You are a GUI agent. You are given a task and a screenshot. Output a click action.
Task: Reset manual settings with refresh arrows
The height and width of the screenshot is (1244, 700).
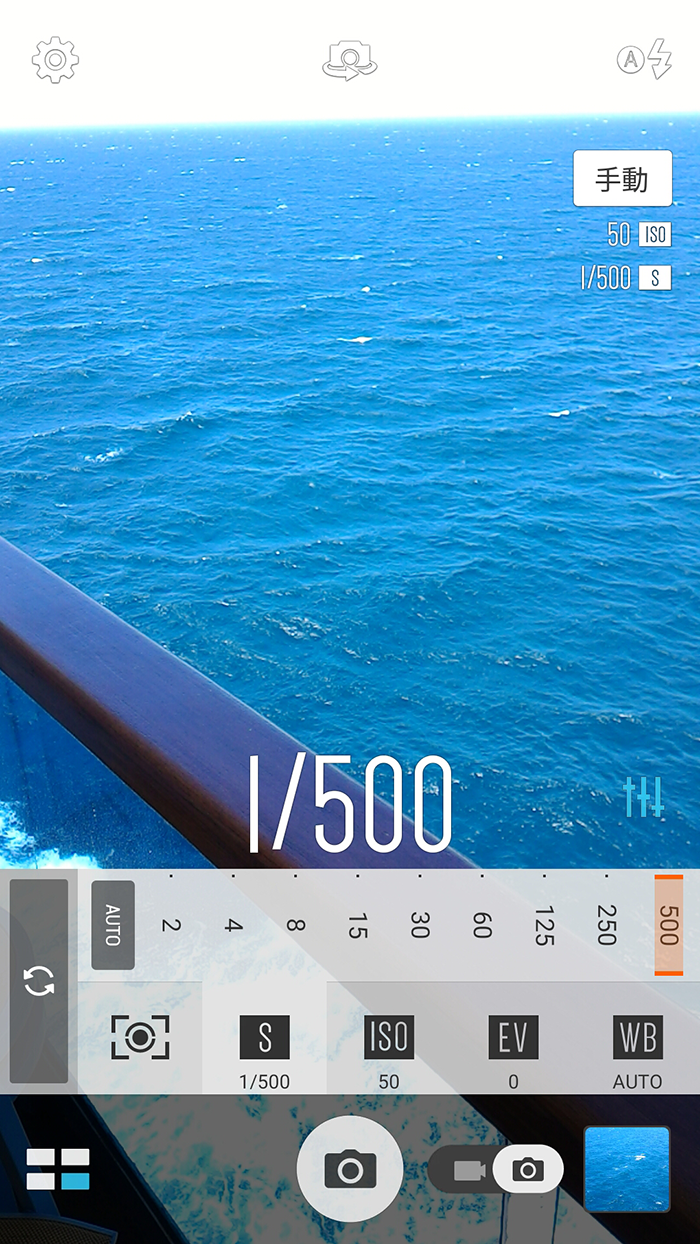pyautogui.click(x=39, y=981)
